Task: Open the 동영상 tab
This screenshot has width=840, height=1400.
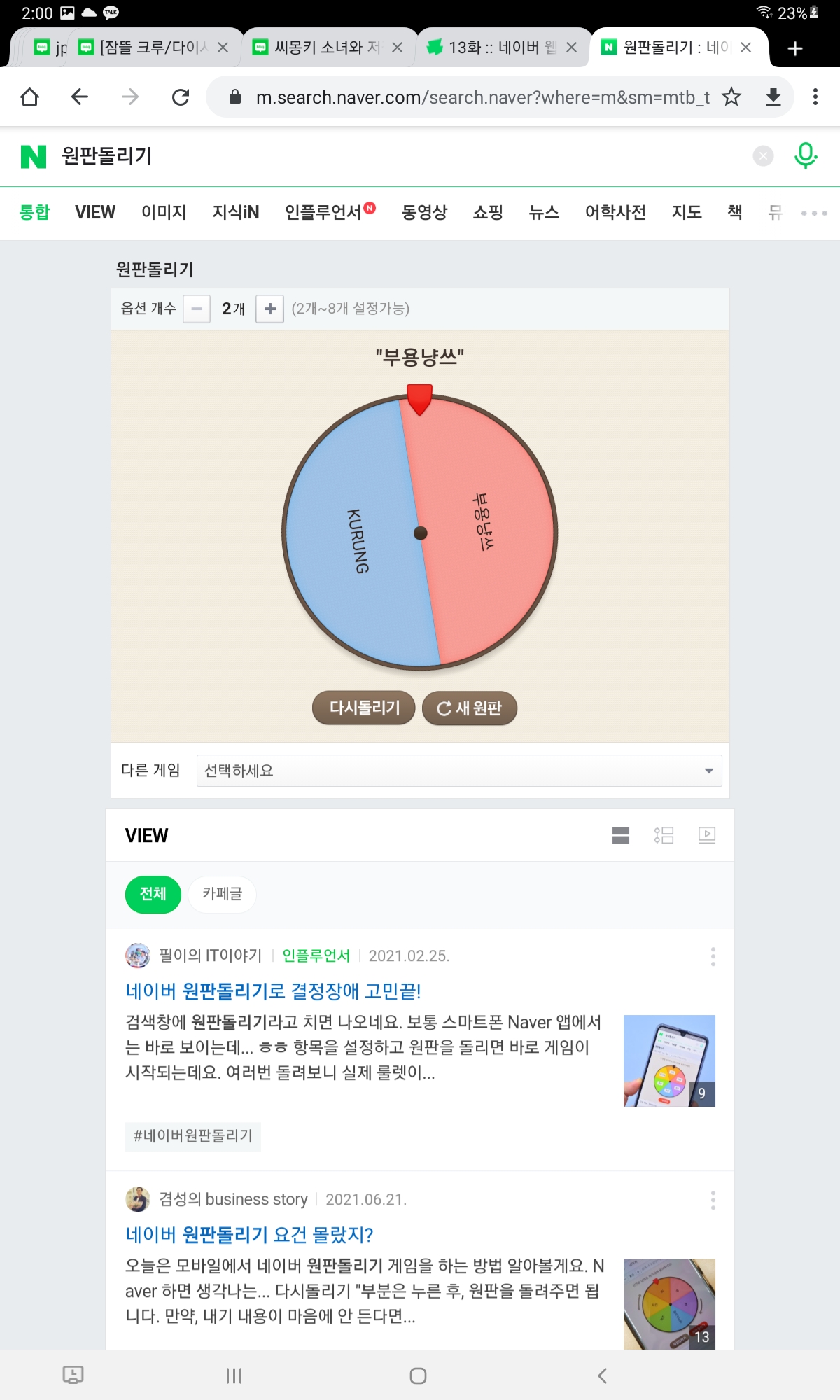Action: pos(424,212)
